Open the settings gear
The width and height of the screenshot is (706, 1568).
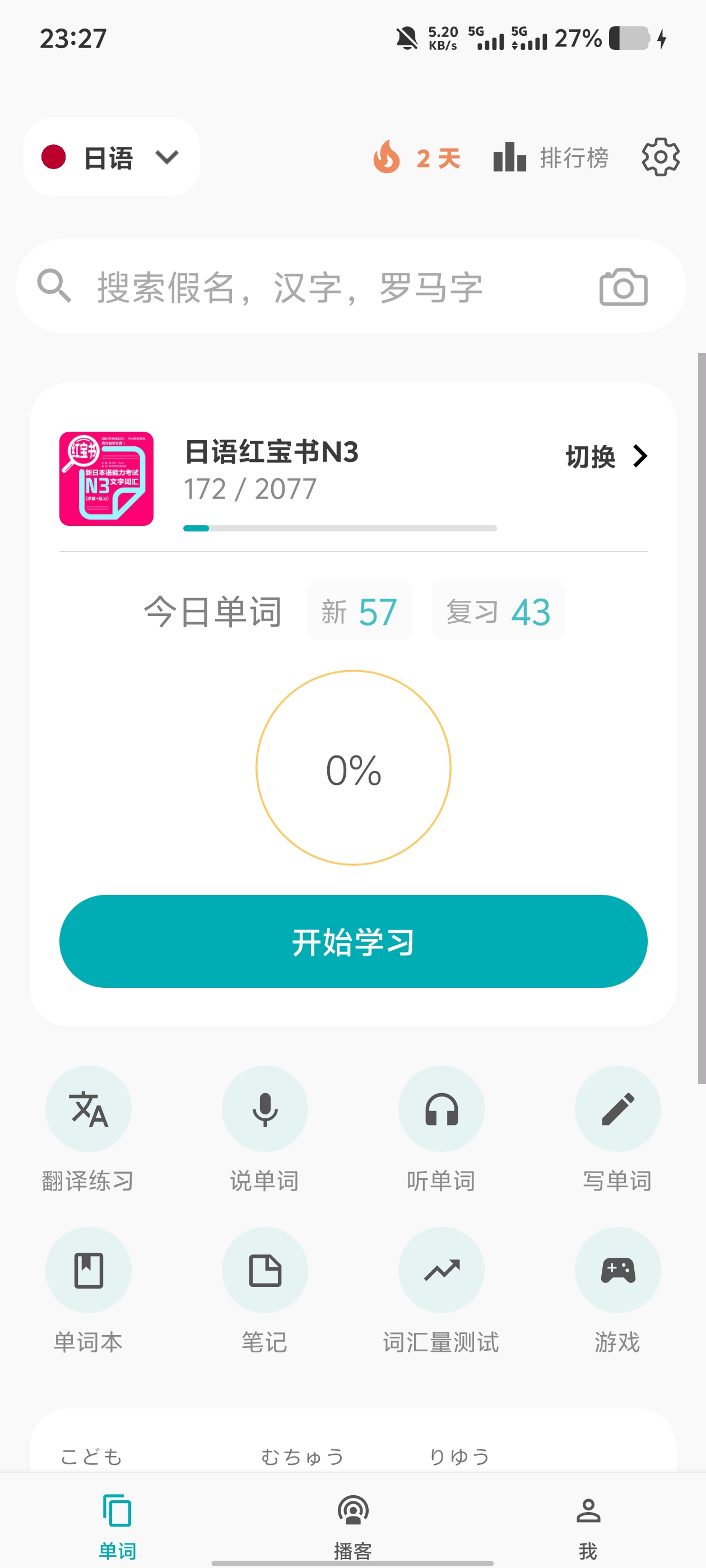tap(660, 157)
